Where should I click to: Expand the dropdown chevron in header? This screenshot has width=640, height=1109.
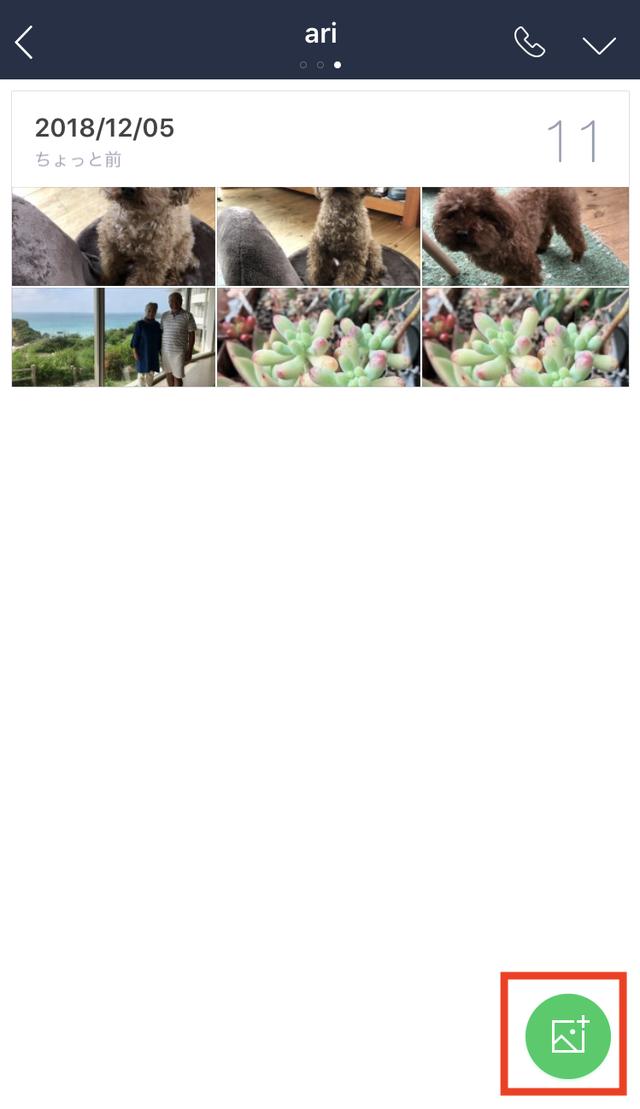(599, 45)
